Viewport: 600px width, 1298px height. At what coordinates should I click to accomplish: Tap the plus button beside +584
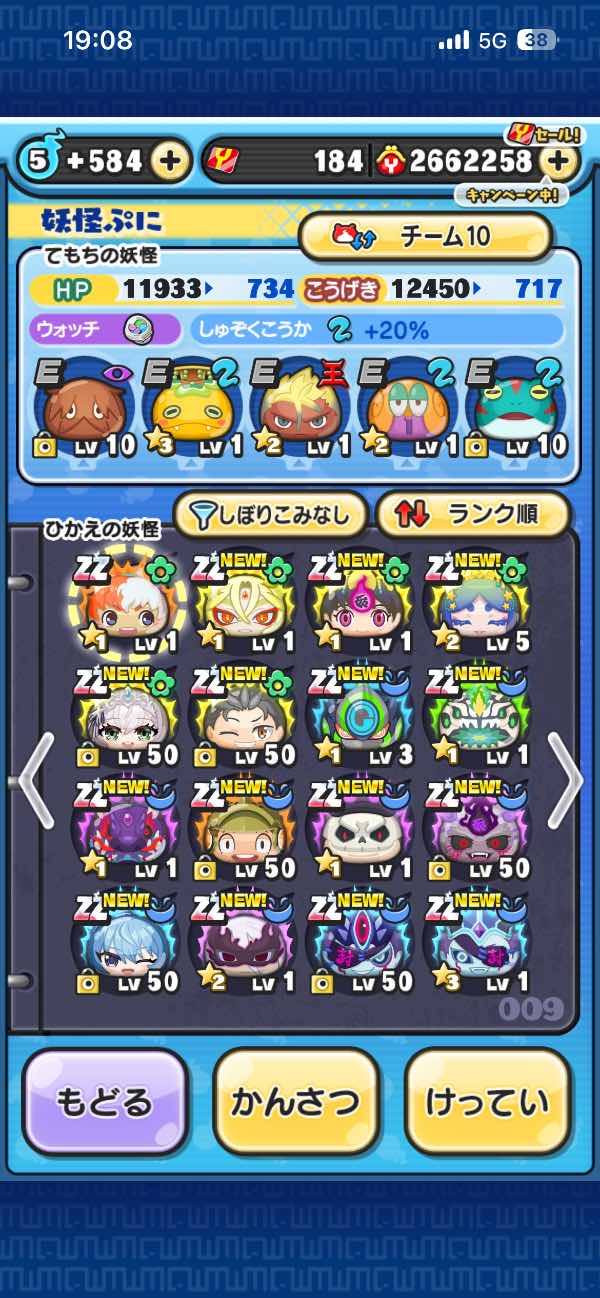tap(171, 161)
